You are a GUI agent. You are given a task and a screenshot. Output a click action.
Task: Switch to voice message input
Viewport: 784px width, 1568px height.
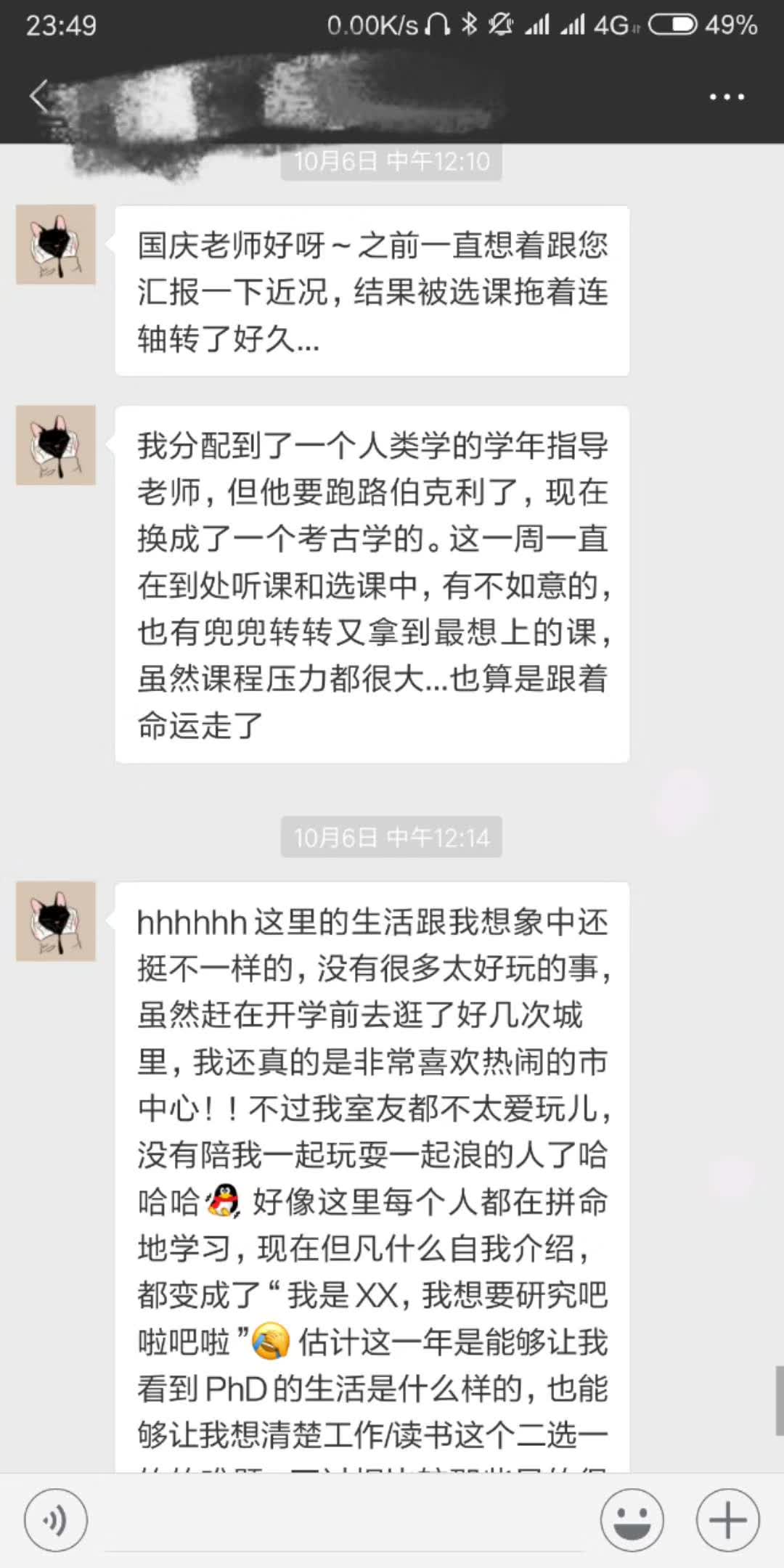[x=56, y=1520]
